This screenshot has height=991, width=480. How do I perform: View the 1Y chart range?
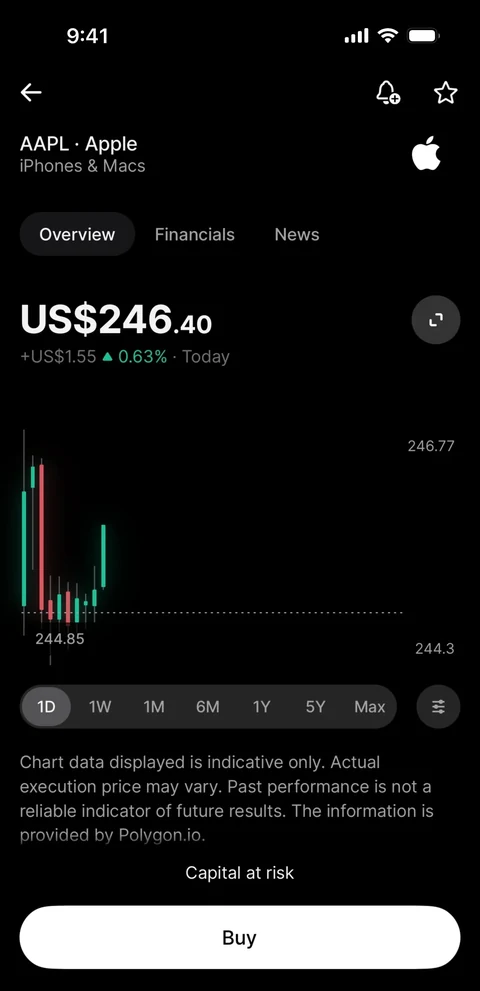point(261,707)
